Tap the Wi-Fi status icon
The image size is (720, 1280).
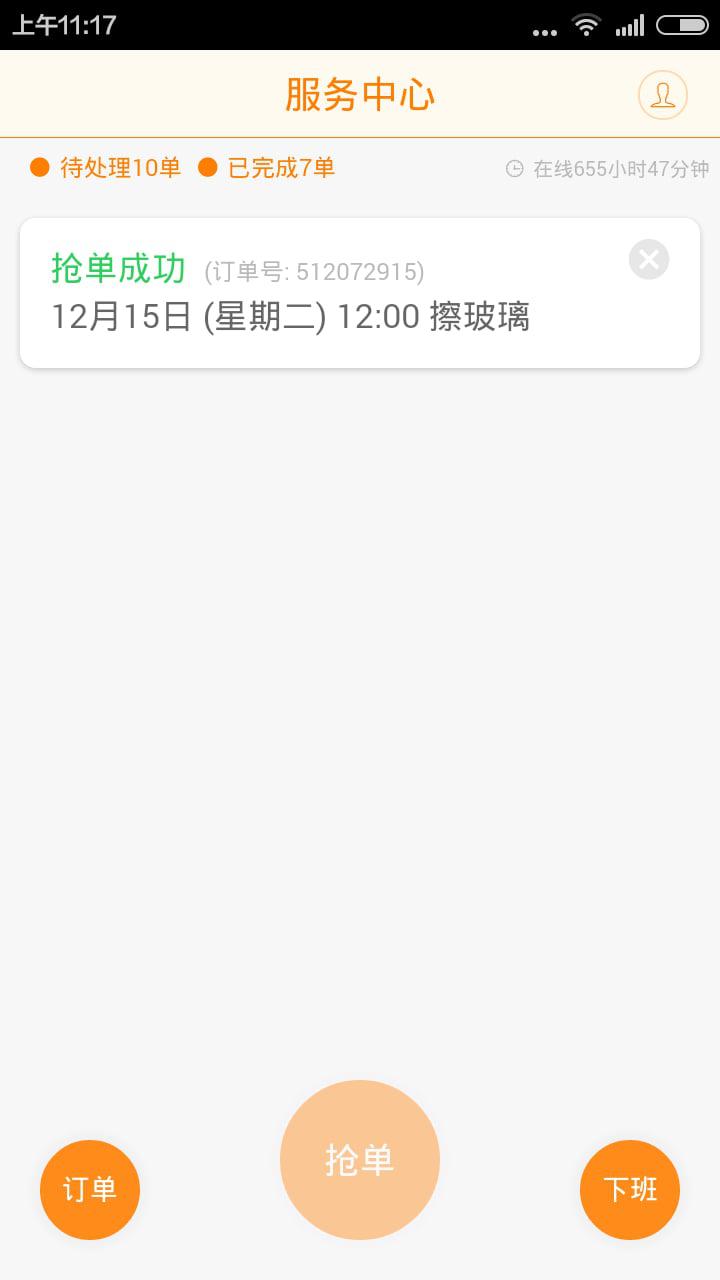coord(586,25)
